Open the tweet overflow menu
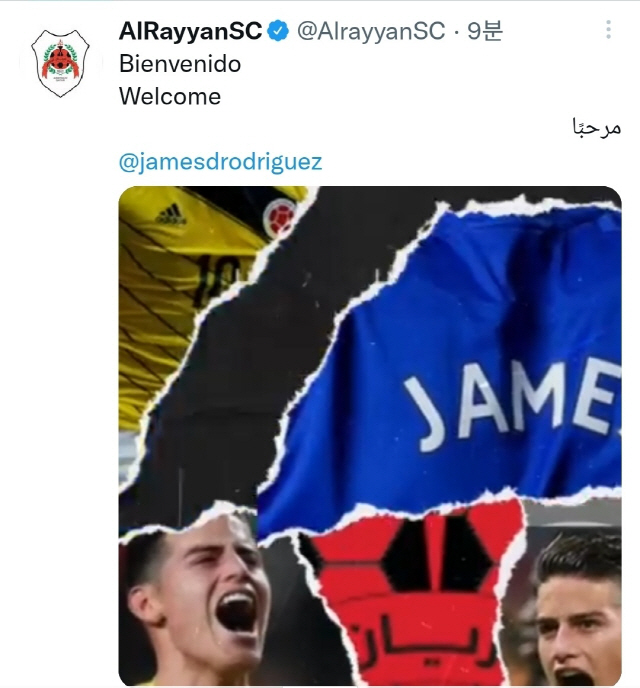Viewport: 640px width, 688px height. click(609, 31)
